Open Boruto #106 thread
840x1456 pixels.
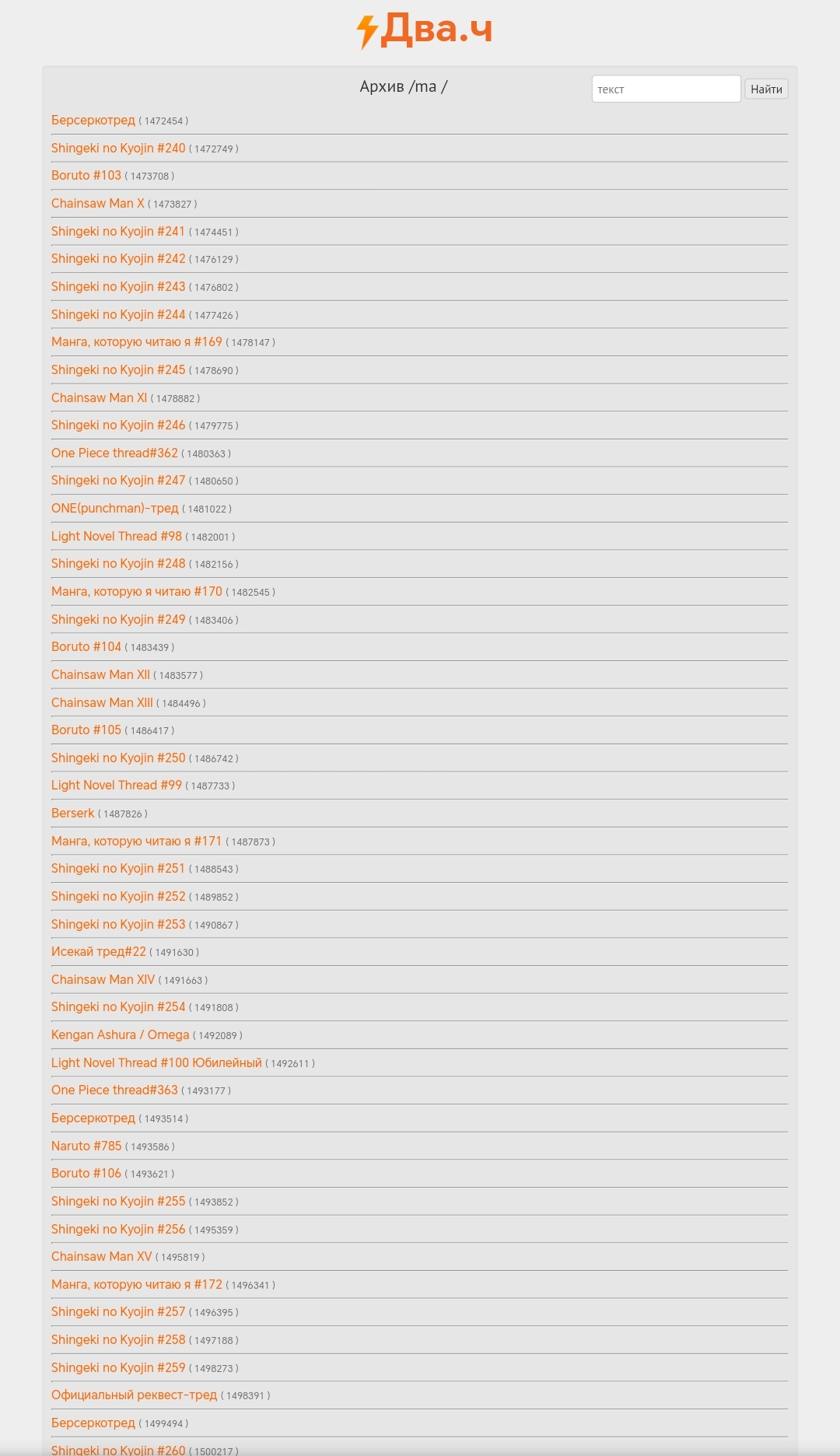[x=86, y=1173]
